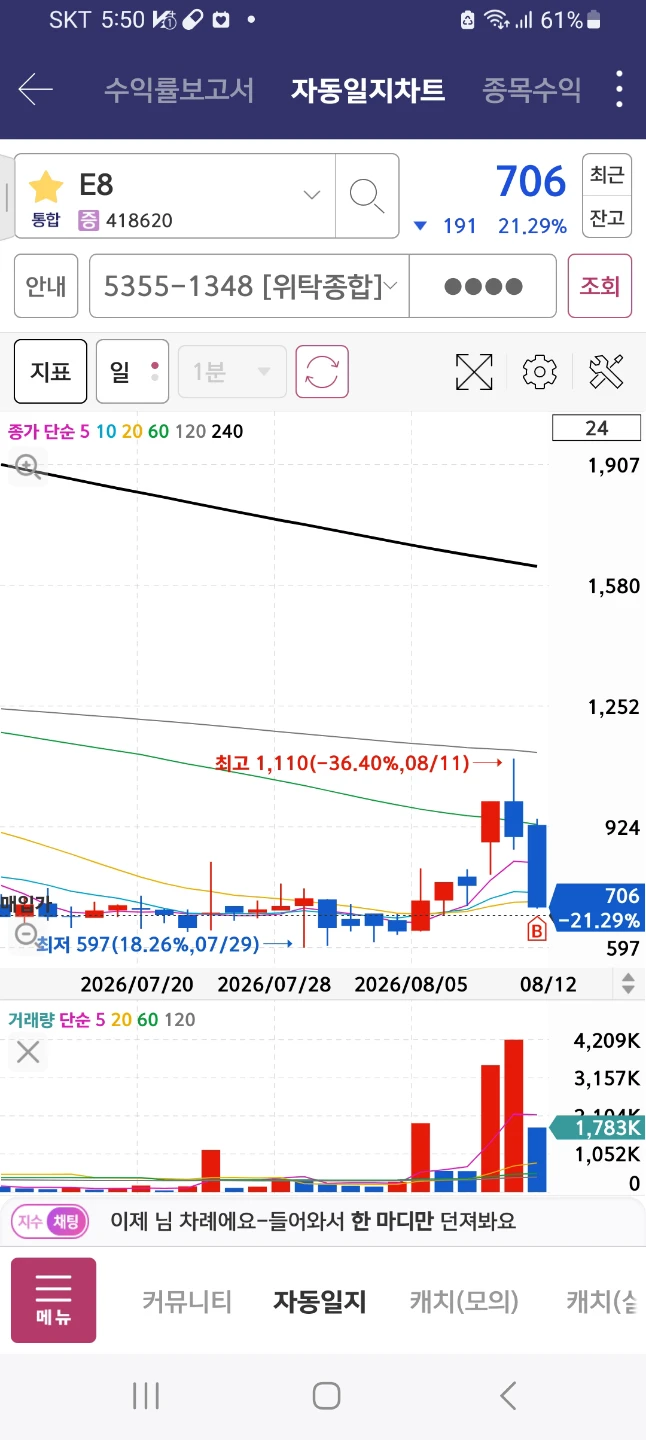This screenshot has height=1440, width=646.
Task: Open stock search magnifier
Action: [367, 196]
